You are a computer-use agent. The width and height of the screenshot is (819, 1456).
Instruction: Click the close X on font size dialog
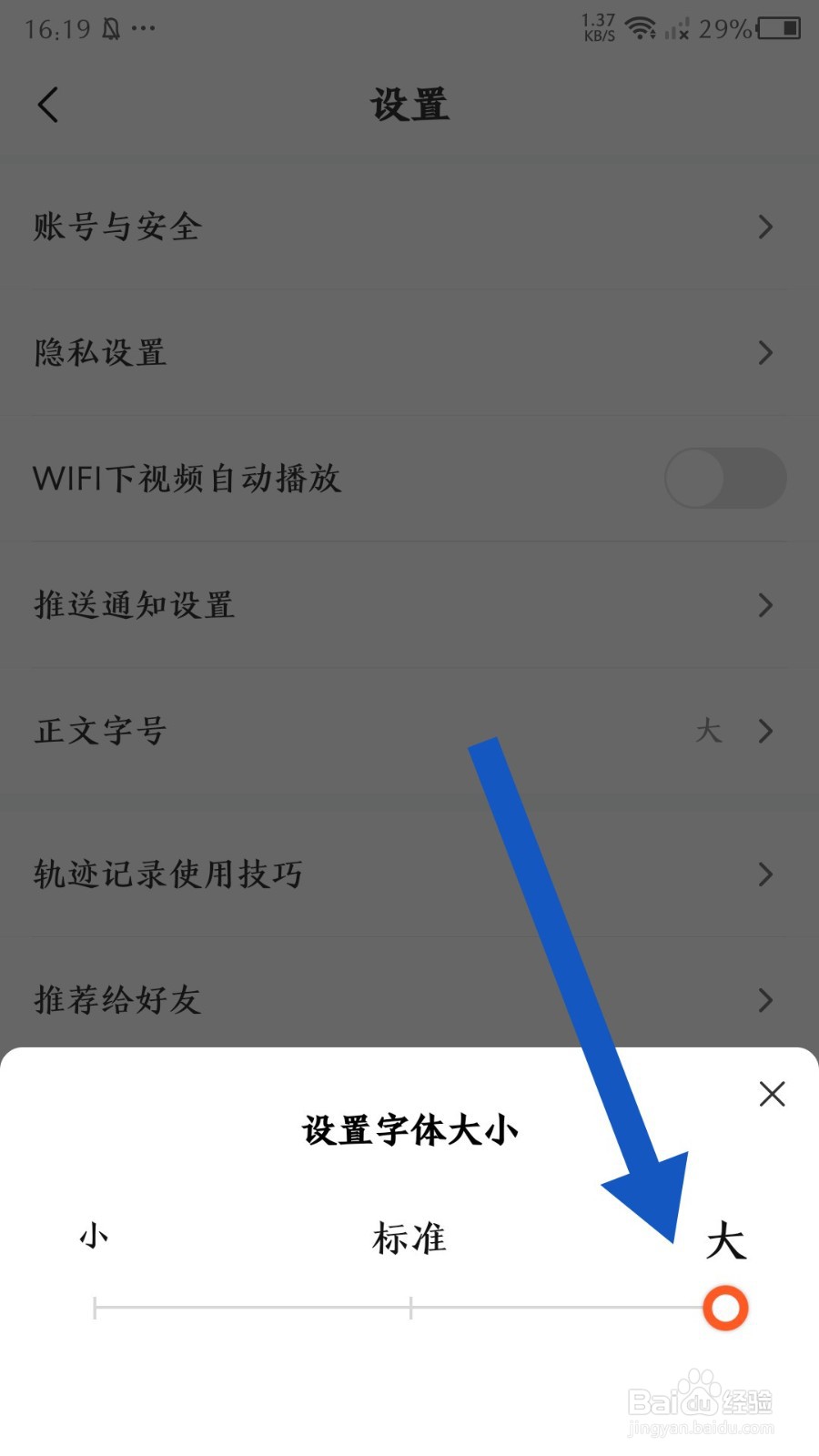[x=772, y=1094]
